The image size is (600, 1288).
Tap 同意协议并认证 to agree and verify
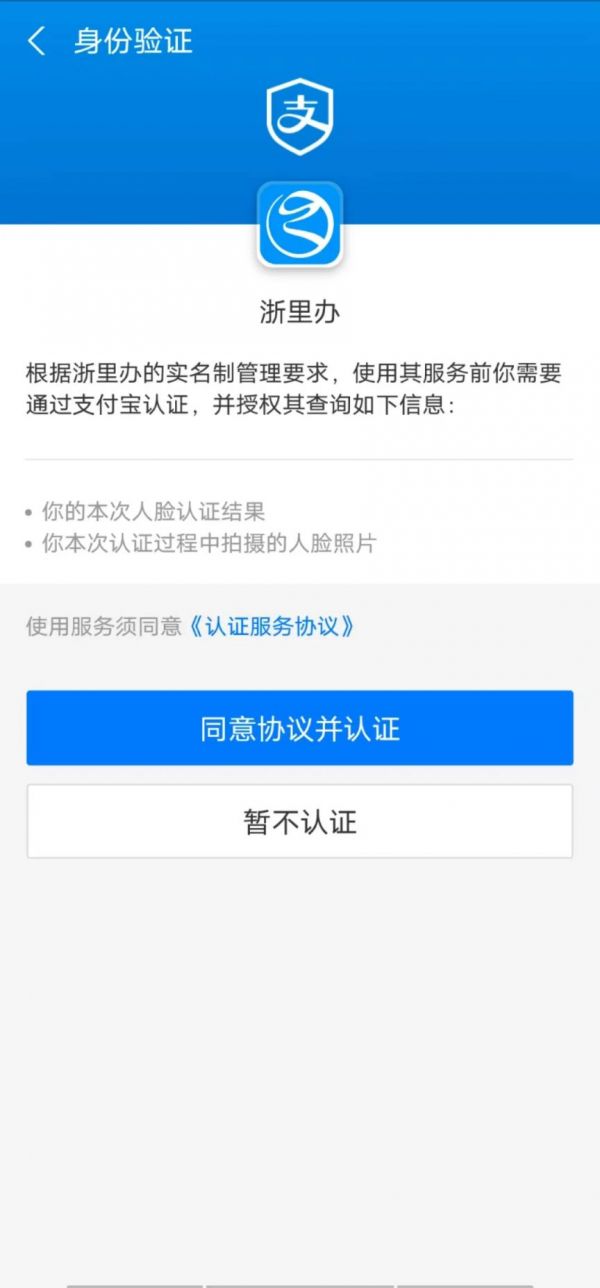[x=299, y=728]
